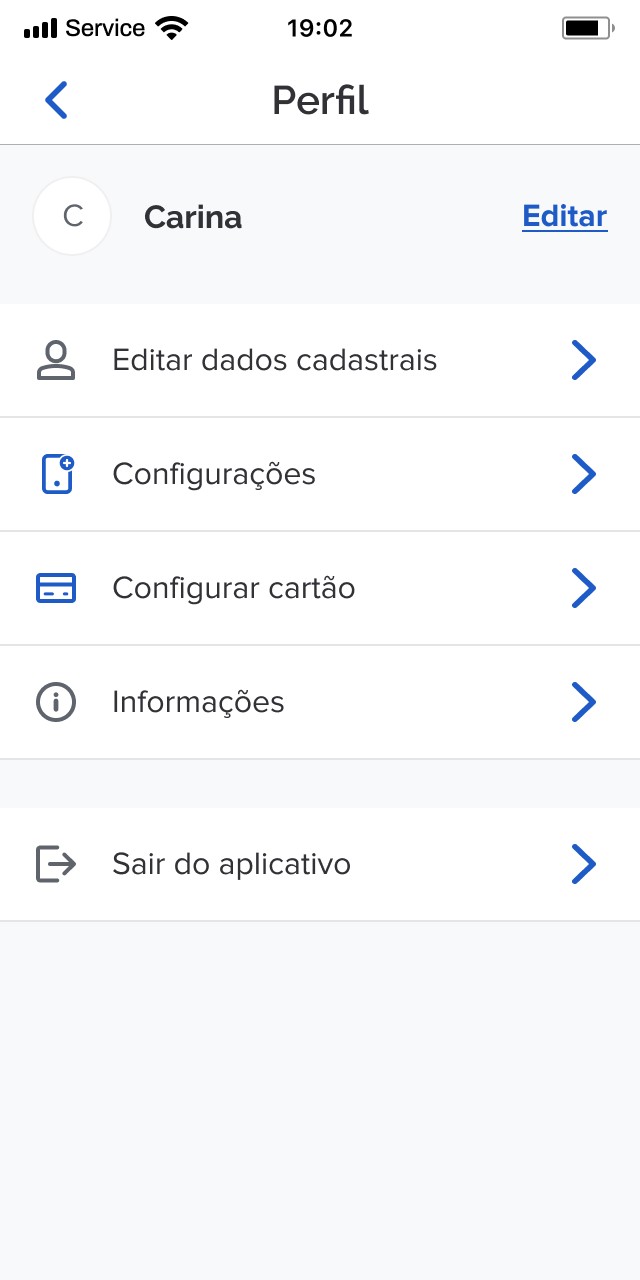The width and height of the screenshot is (640, 1280).
Task: Go back using the top-left arrow
Action: (57, 101)
